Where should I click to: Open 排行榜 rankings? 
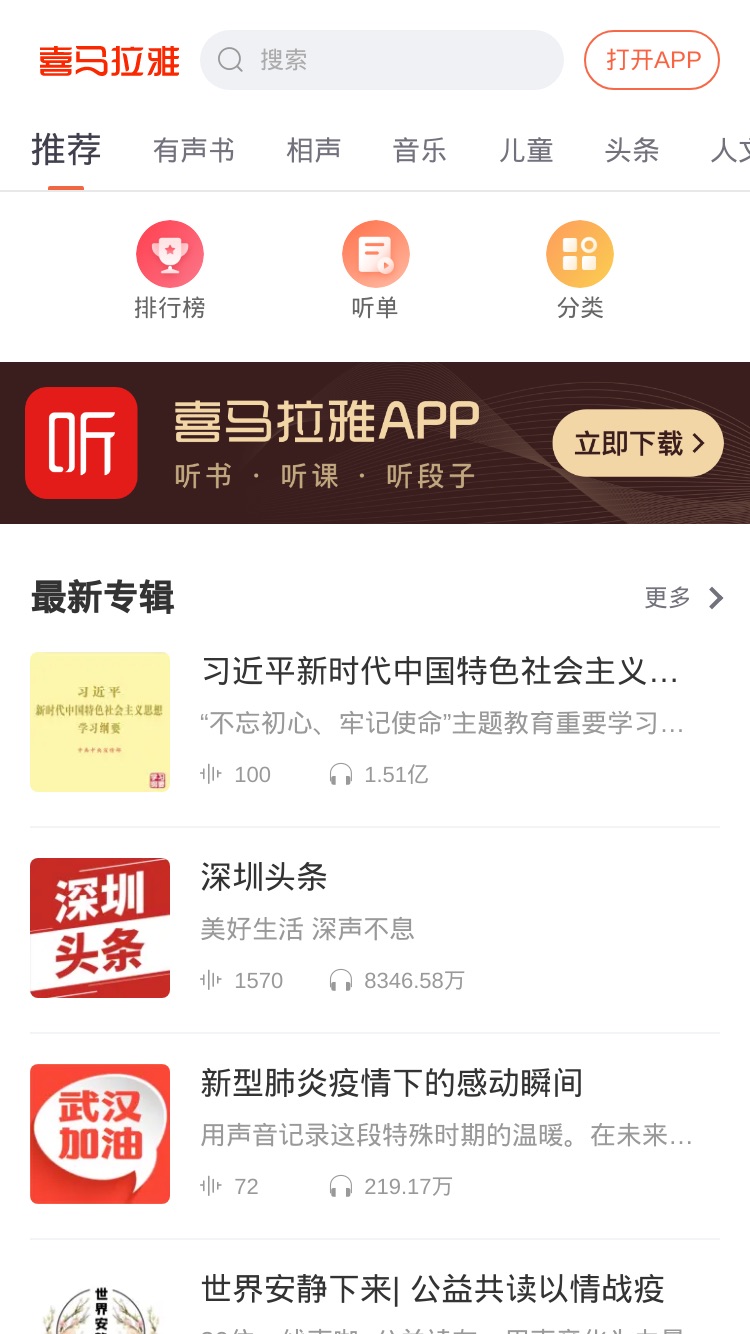click(x=170, y=270)
